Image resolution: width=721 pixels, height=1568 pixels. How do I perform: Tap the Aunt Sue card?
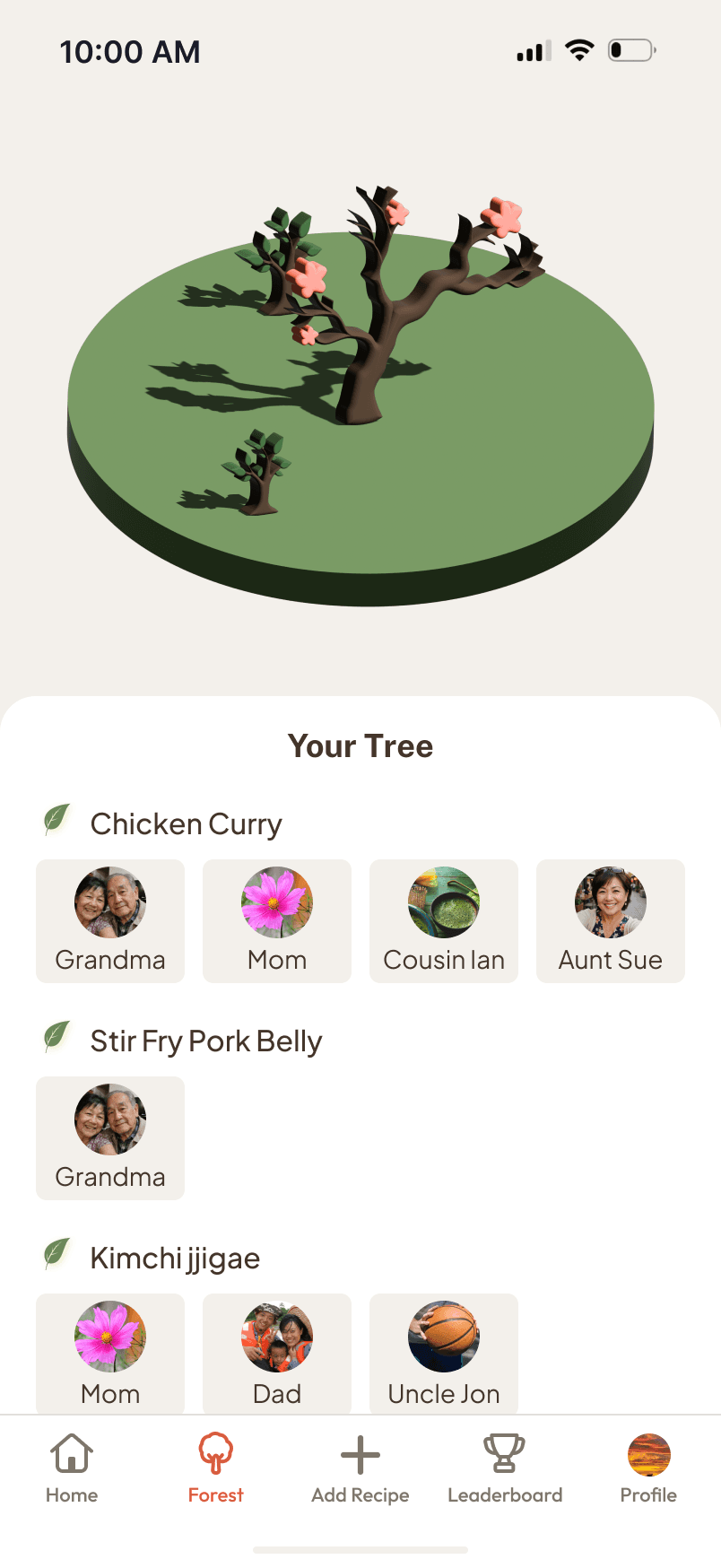tap(611, 920)
